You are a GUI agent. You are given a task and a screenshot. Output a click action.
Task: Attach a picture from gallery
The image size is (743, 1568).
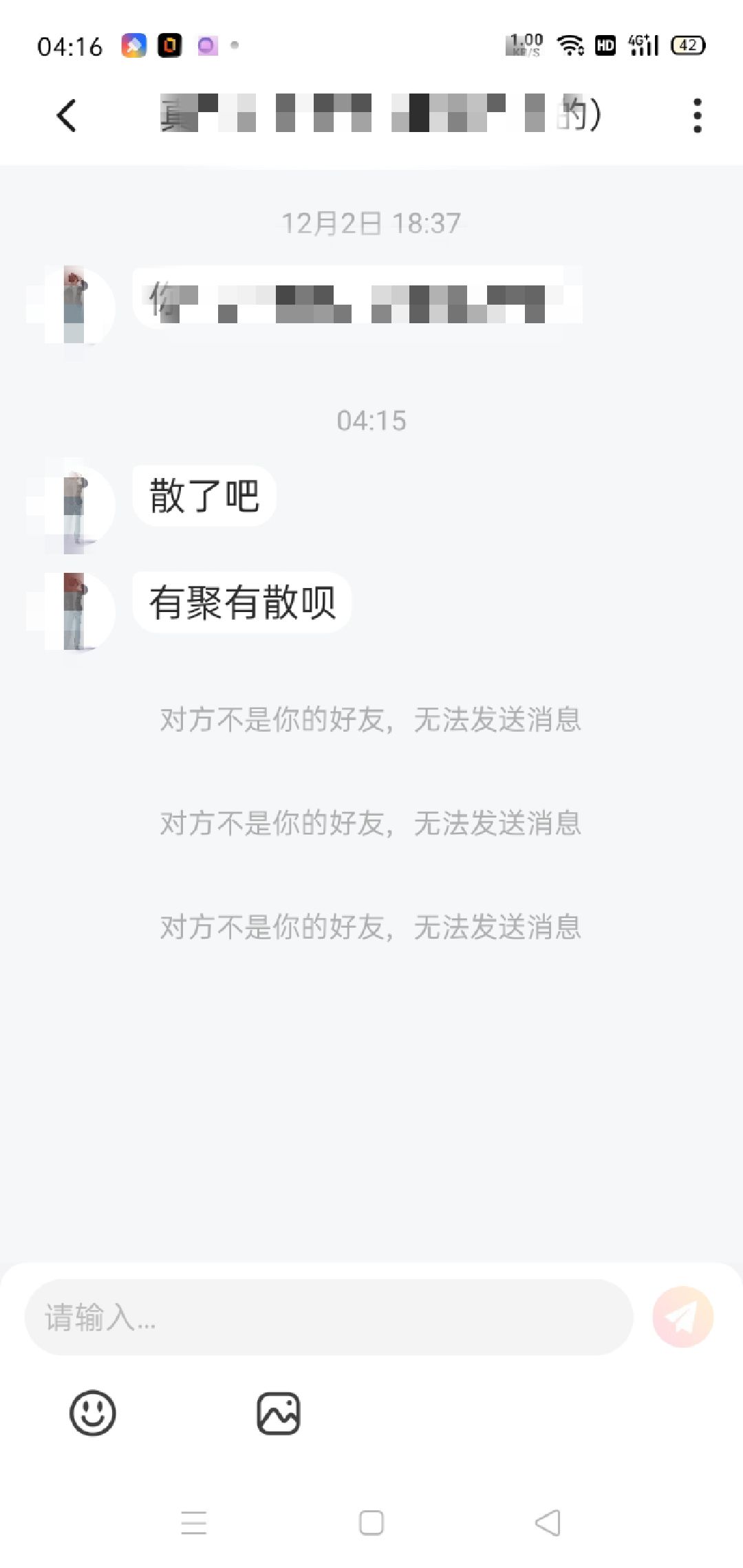(x=278, y=1413)
